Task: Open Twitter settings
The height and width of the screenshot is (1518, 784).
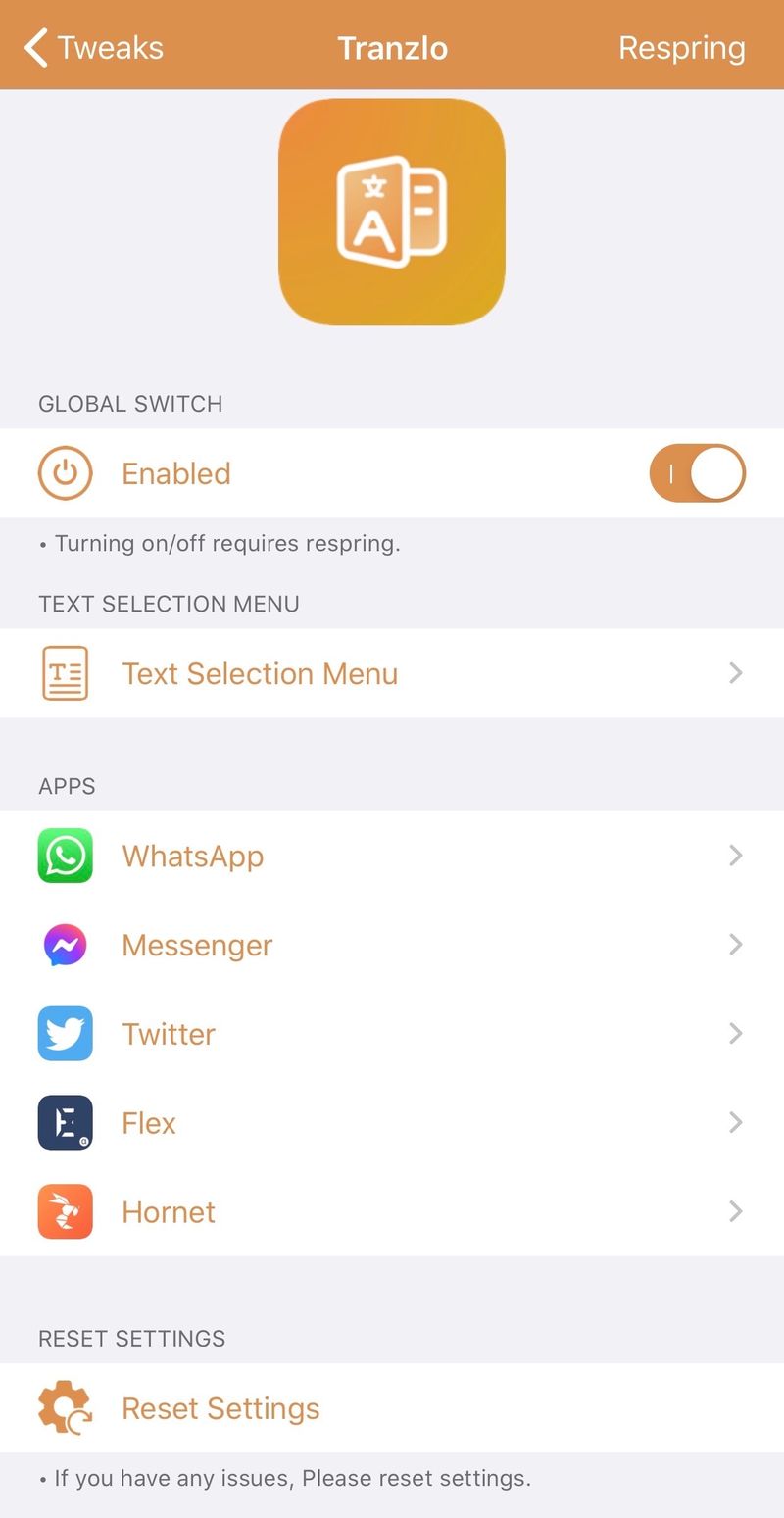Action: [x=392, y=1034]
